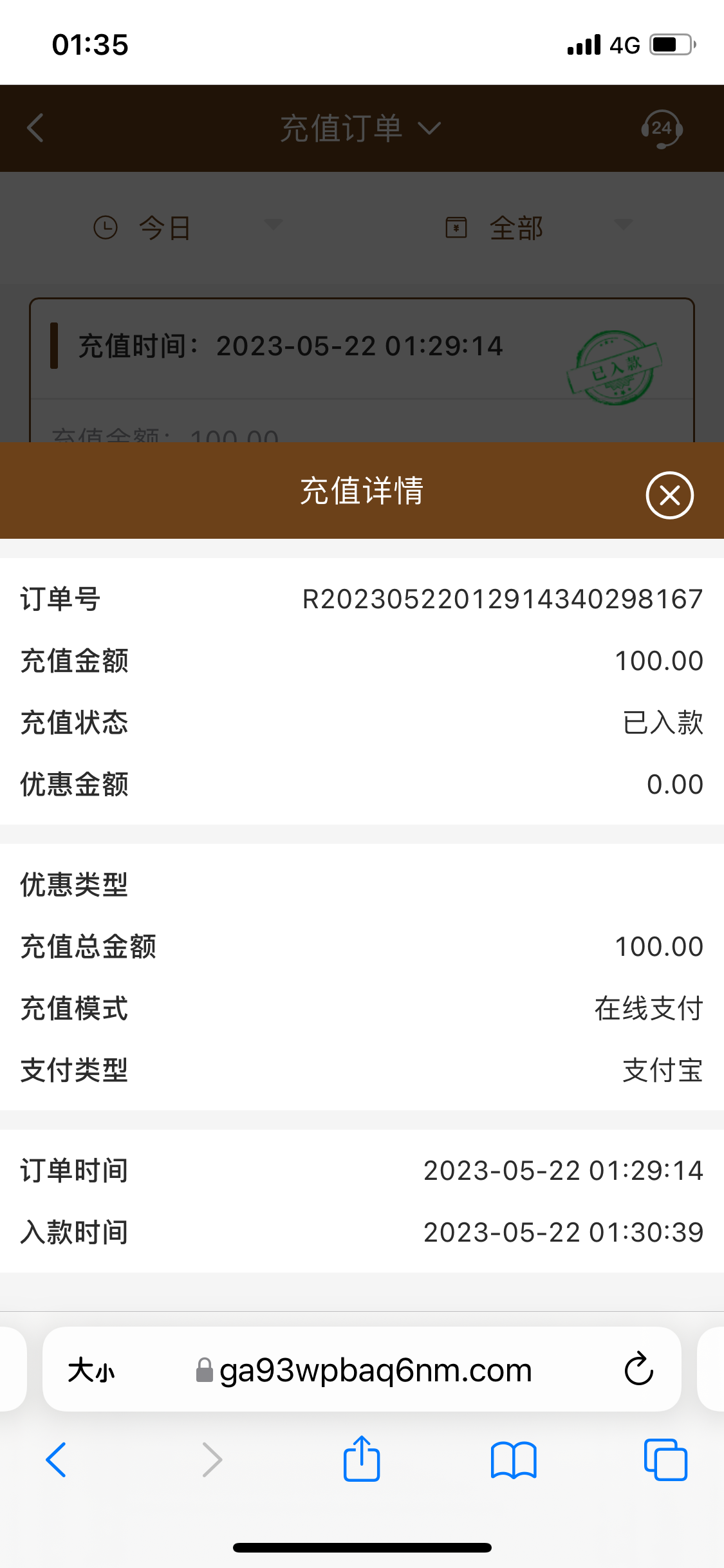The height and width of the screenshot is (1568, 724).
Task: Open the 今日 date filter
Action: point(187,228)
